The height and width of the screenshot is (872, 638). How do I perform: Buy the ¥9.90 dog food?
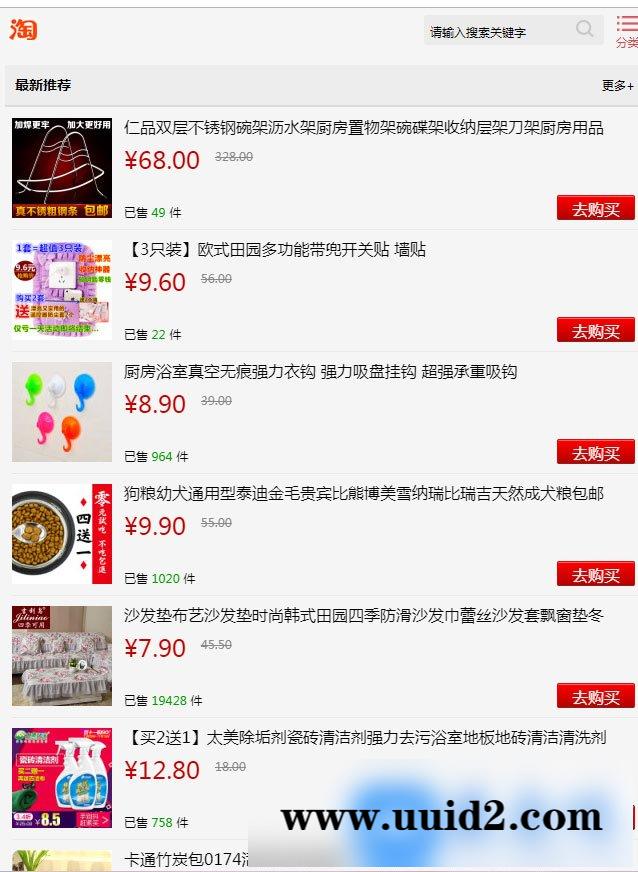tap(596, 575)
